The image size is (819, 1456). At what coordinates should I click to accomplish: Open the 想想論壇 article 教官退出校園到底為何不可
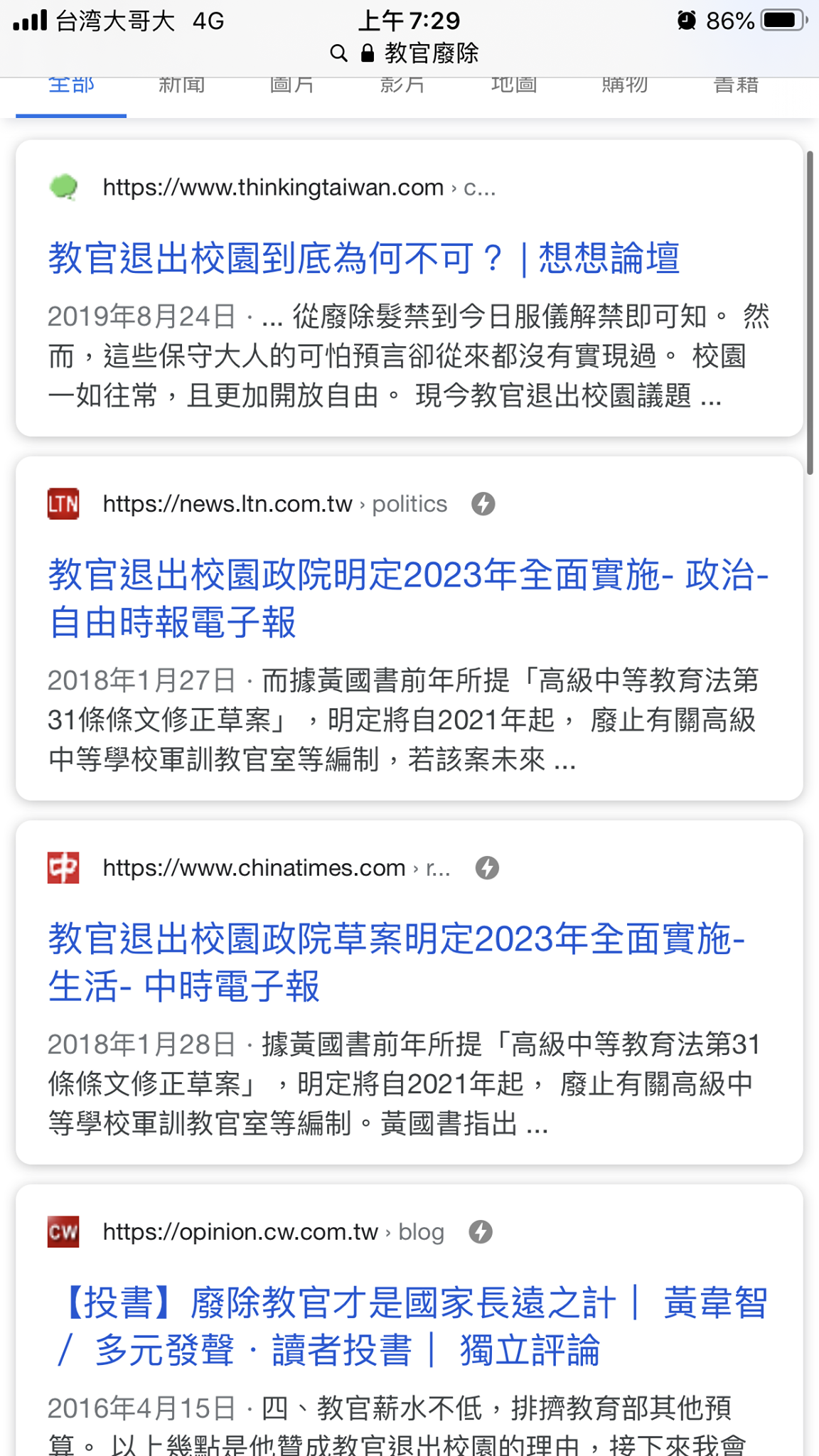pos(364,257)
